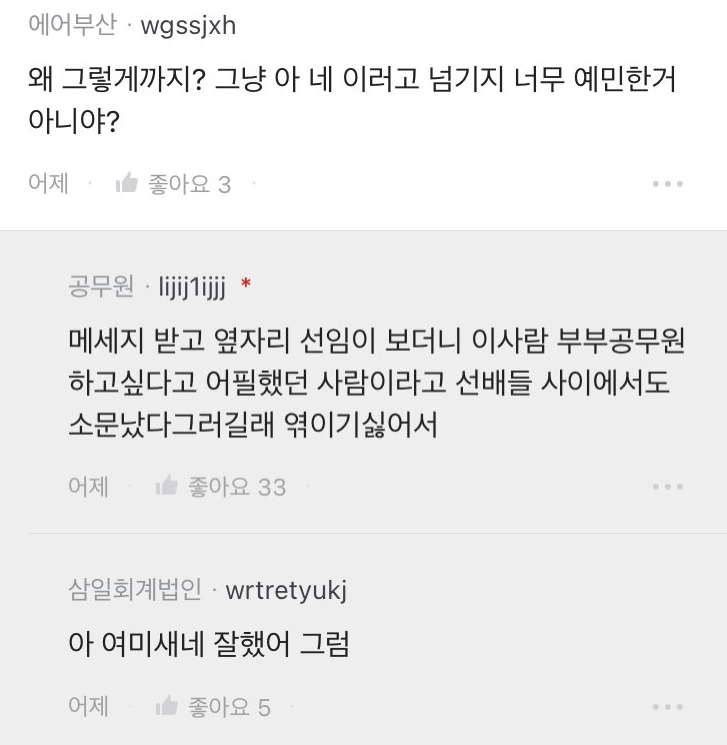
Task: Like the comment by wgssjxh
Action: pyautogui.click(x=127, y=184)
